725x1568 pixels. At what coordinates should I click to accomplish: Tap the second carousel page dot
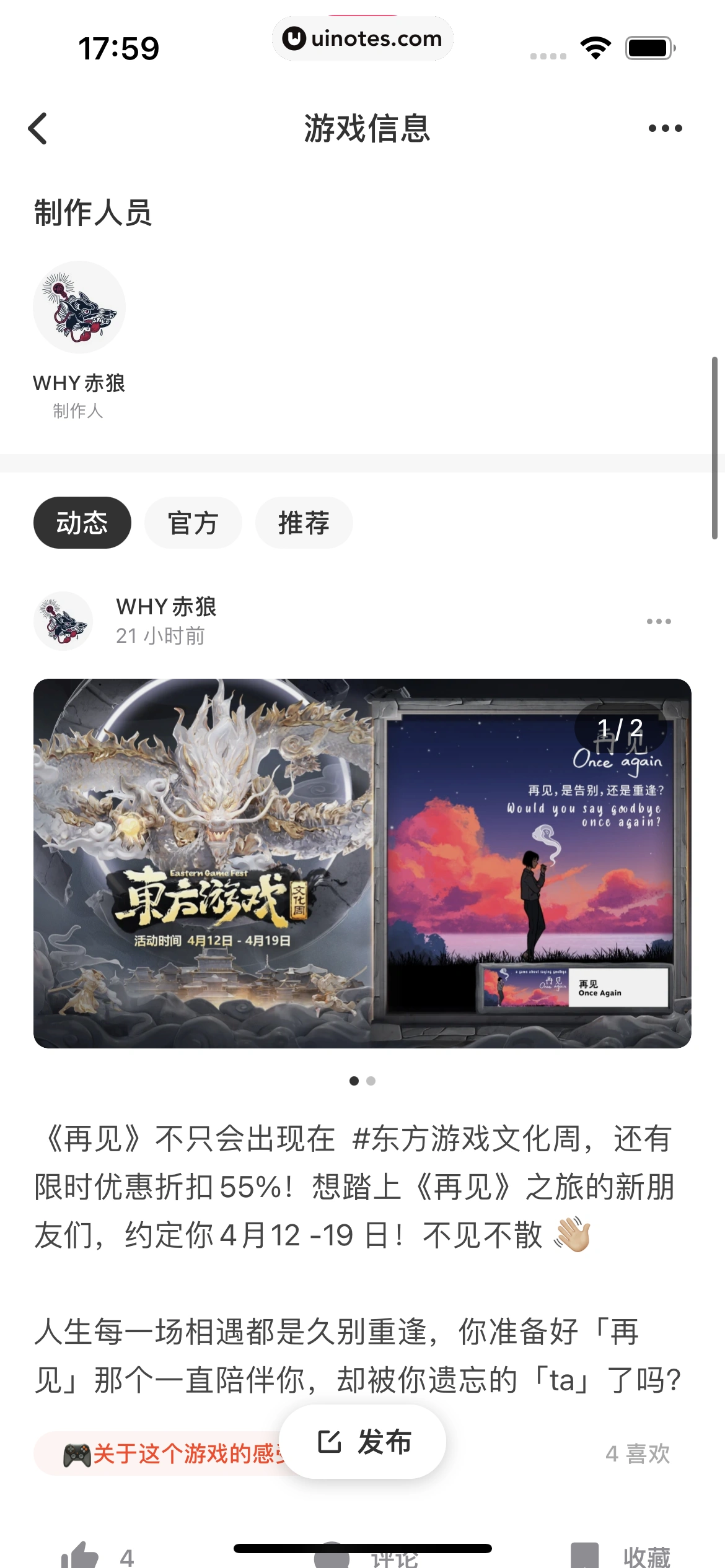click(371, 1081)
